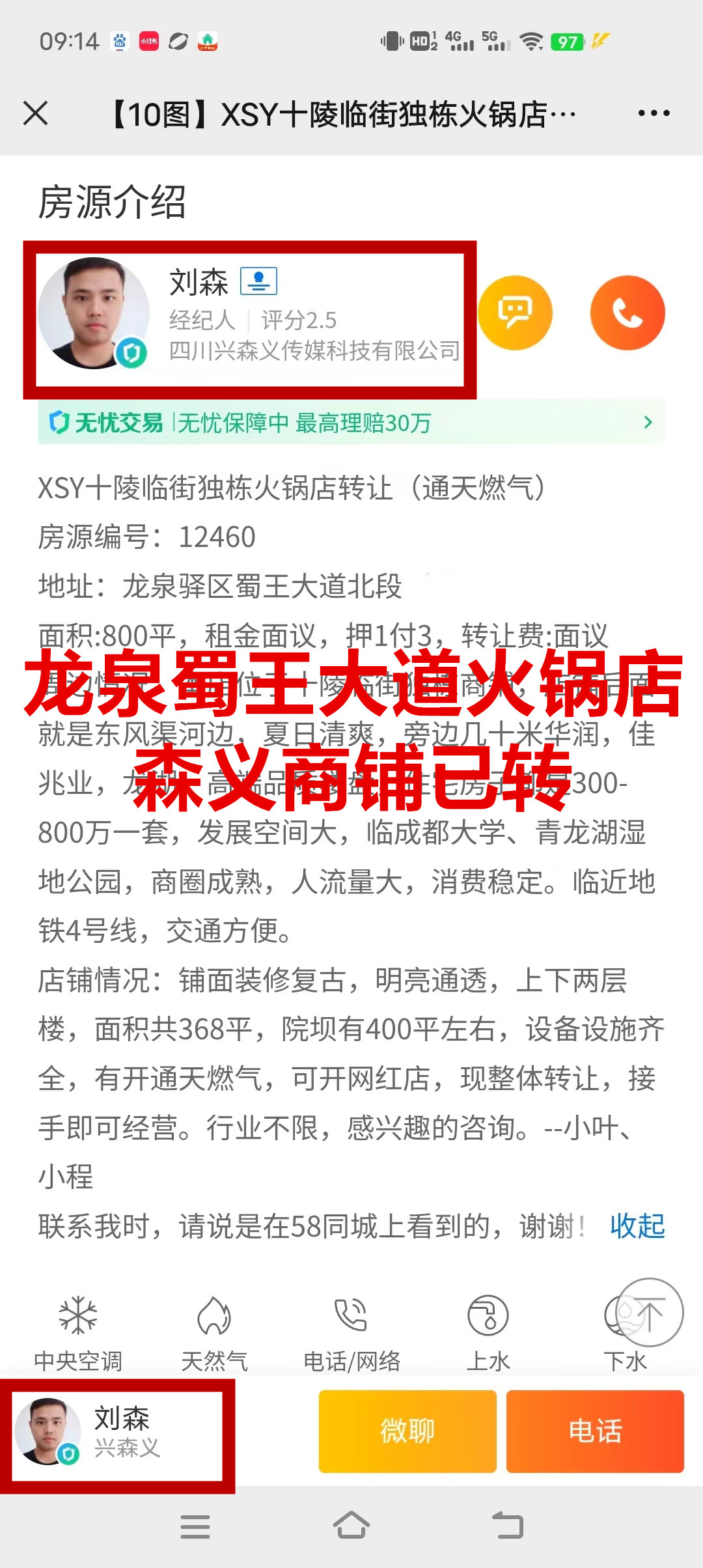
Task: Navigate back with the system back button
Action: point(508,1525)
